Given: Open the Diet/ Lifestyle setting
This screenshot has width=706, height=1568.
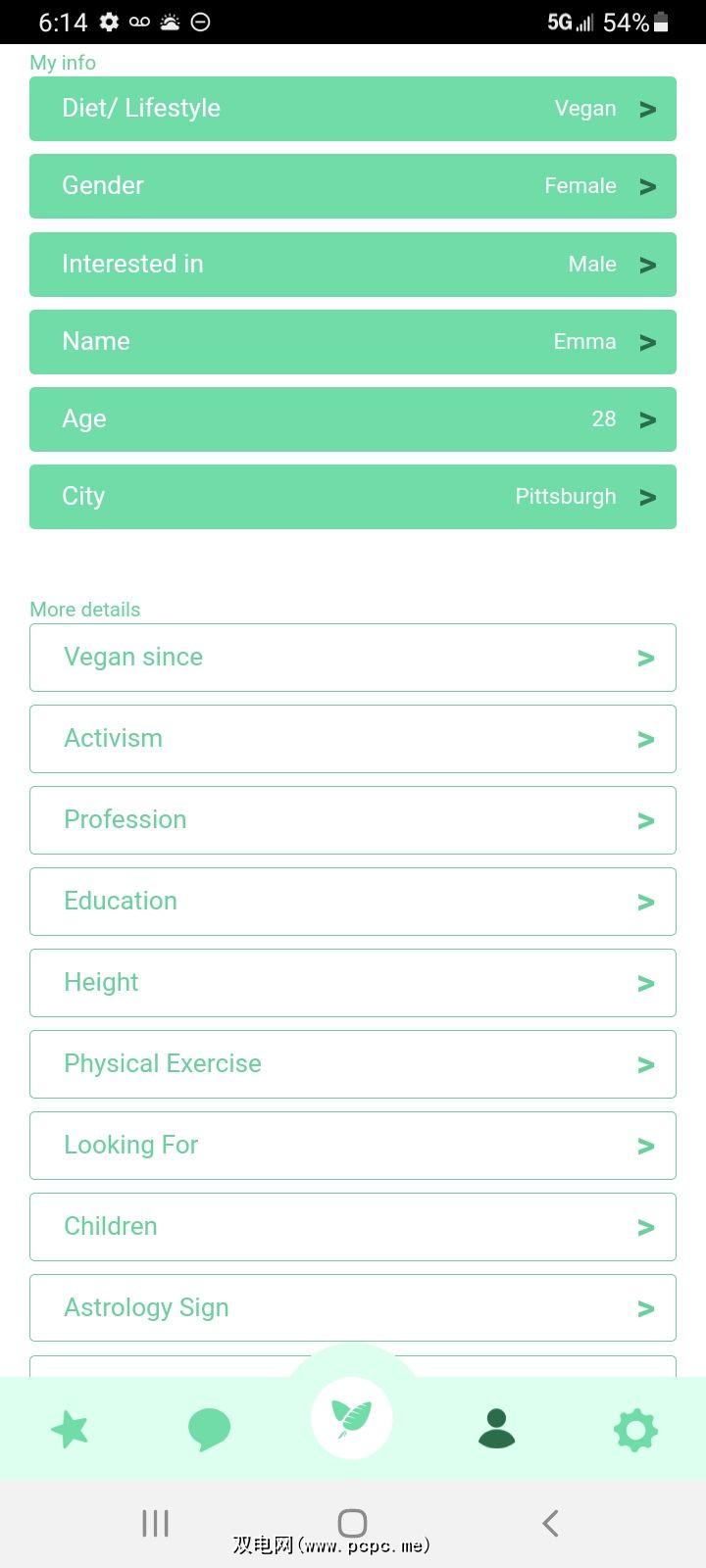Looking at the screenshot, I should pos(353,109).
